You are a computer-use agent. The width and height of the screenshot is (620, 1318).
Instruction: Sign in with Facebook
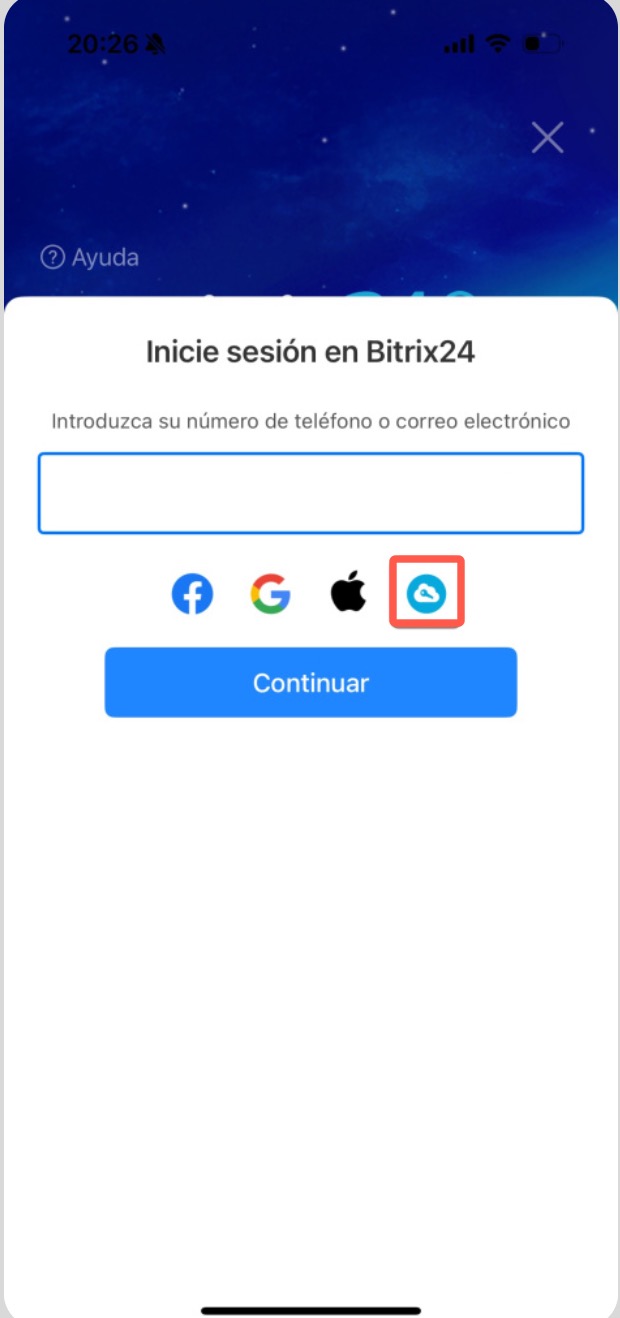(192, 594)
